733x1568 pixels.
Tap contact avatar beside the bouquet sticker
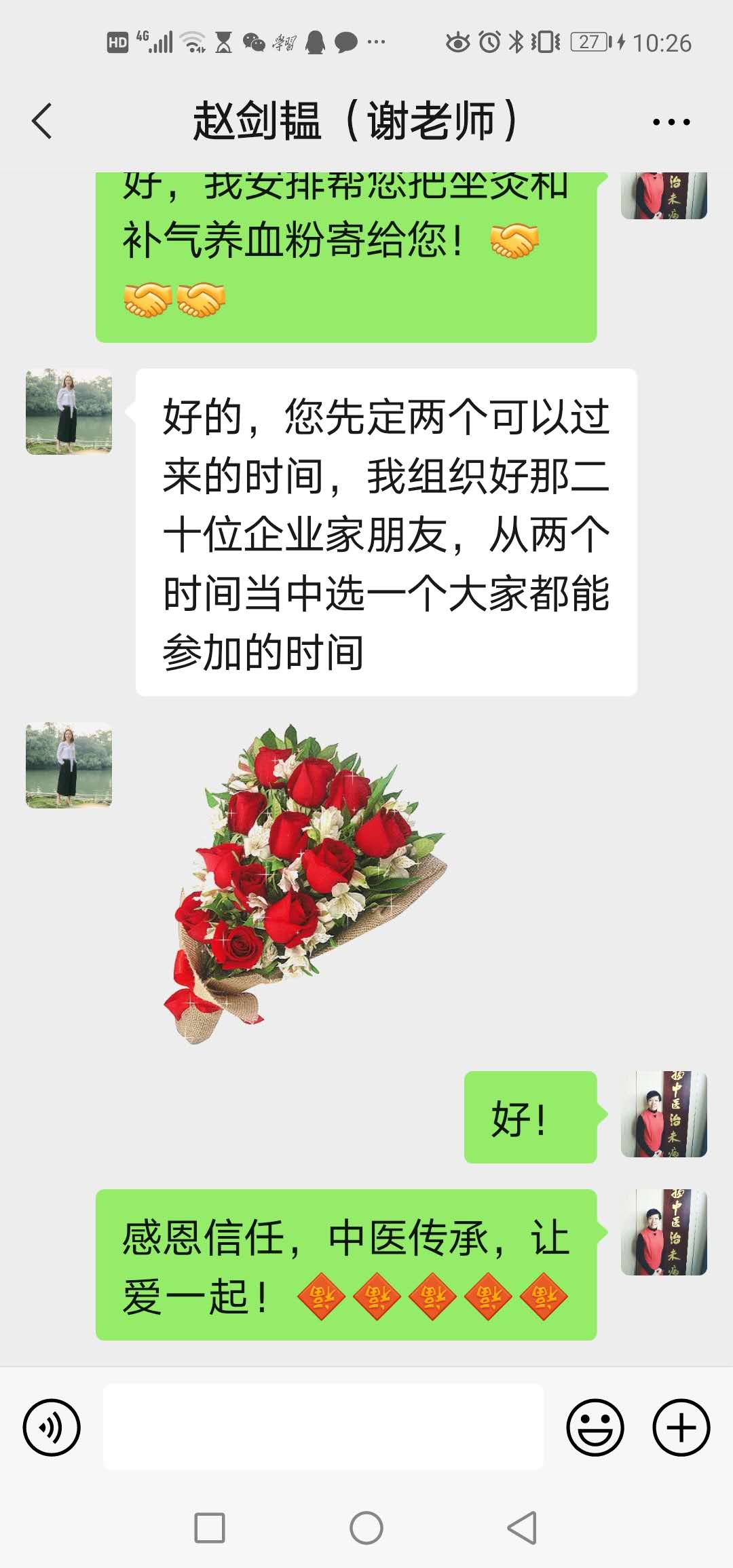click(x=69, y=765)
